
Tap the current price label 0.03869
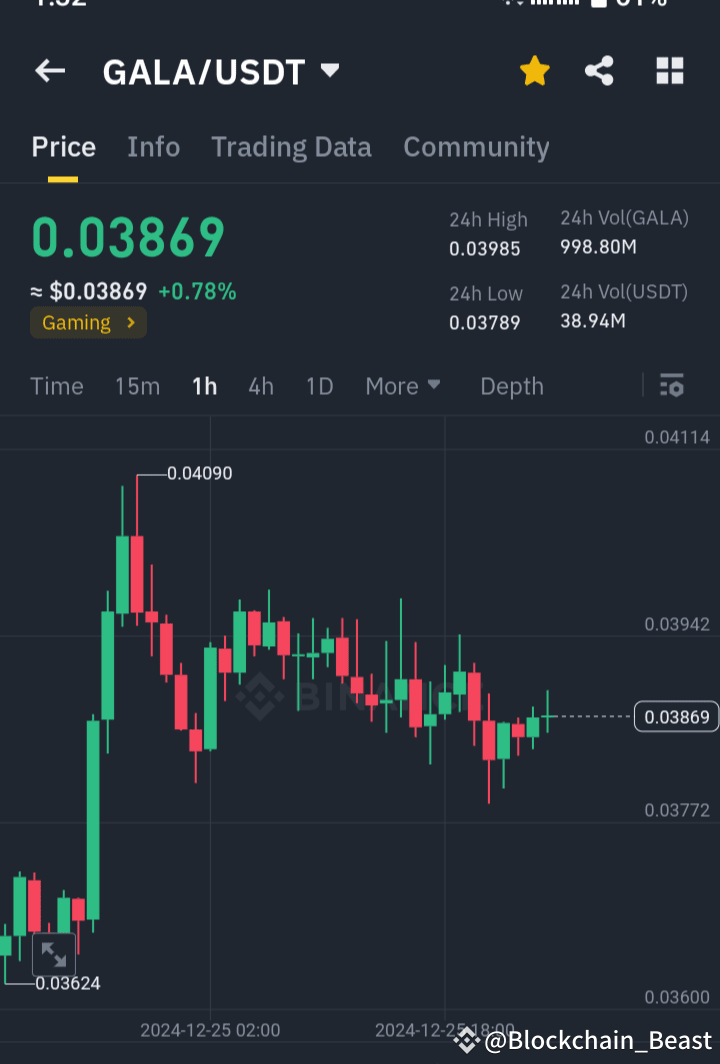[x=676, y=716]
